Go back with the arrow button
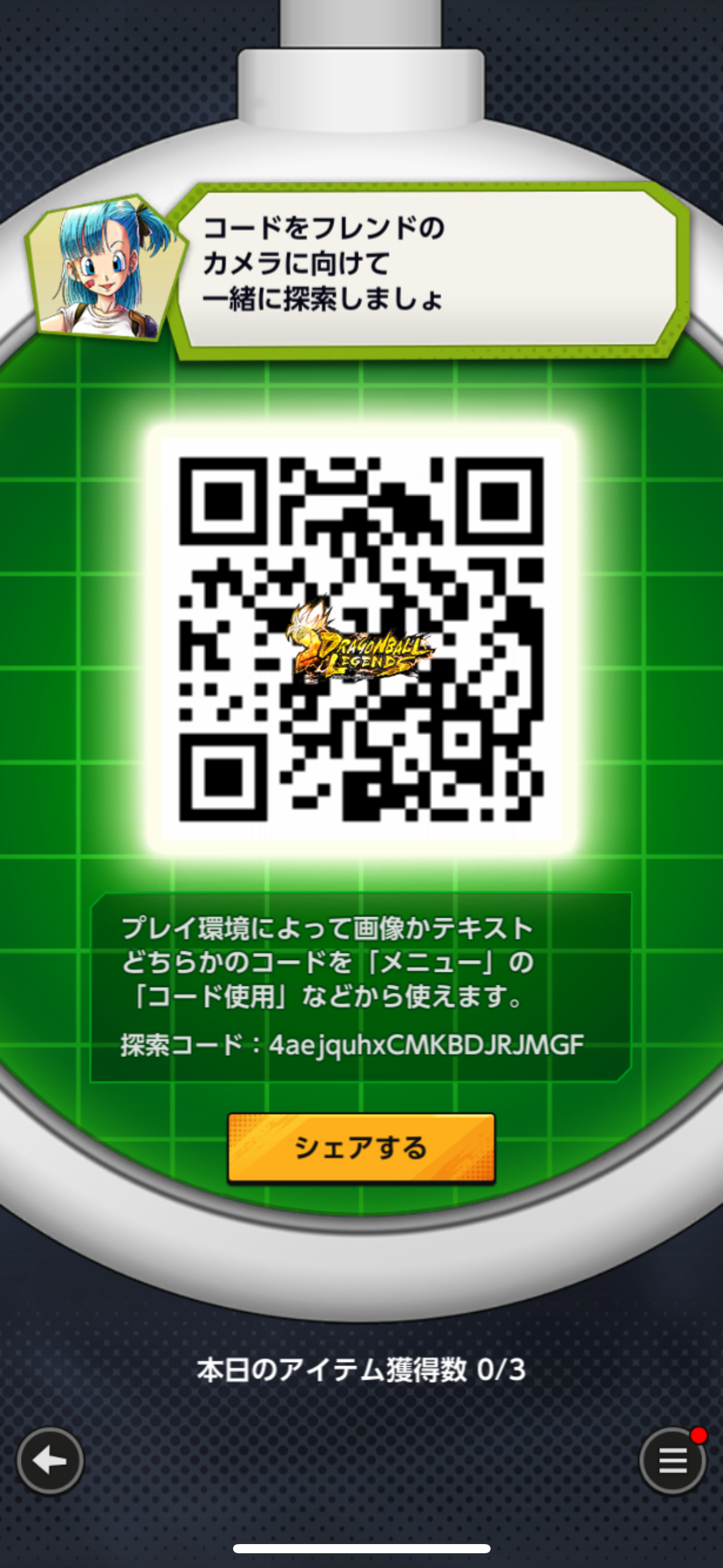The height and width of the screenshot is (1568, 723). [x=50, y=1461]
